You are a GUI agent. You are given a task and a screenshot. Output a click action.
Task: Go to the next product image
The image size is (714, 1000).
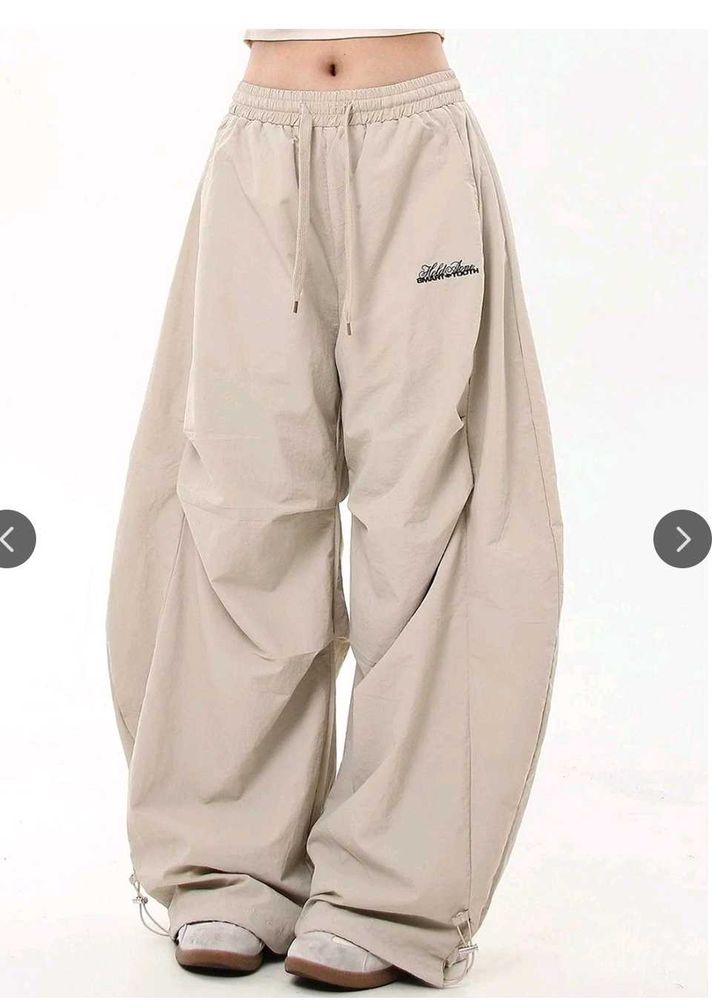point(682,539)
